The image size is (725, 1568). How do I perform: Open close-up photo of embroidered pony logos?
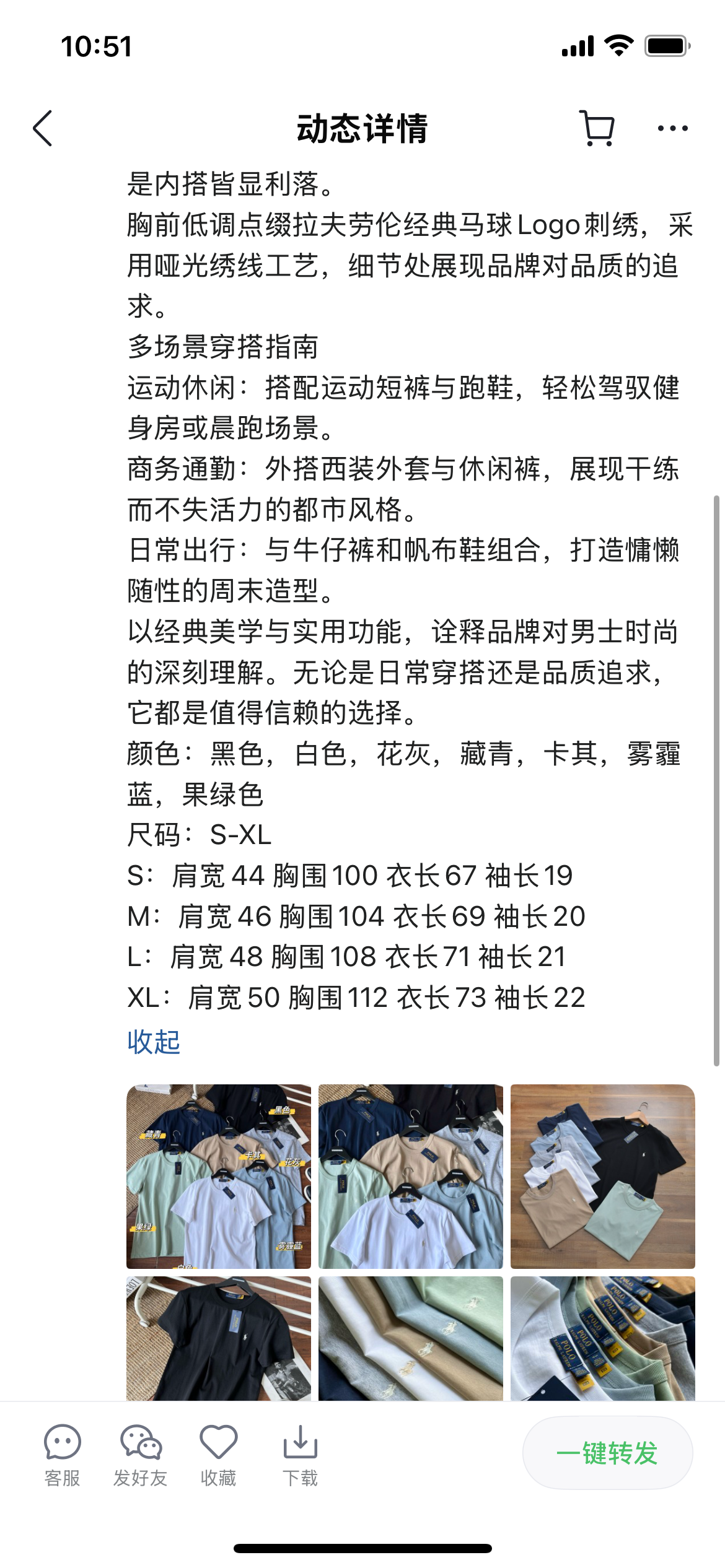[411, 1338]
